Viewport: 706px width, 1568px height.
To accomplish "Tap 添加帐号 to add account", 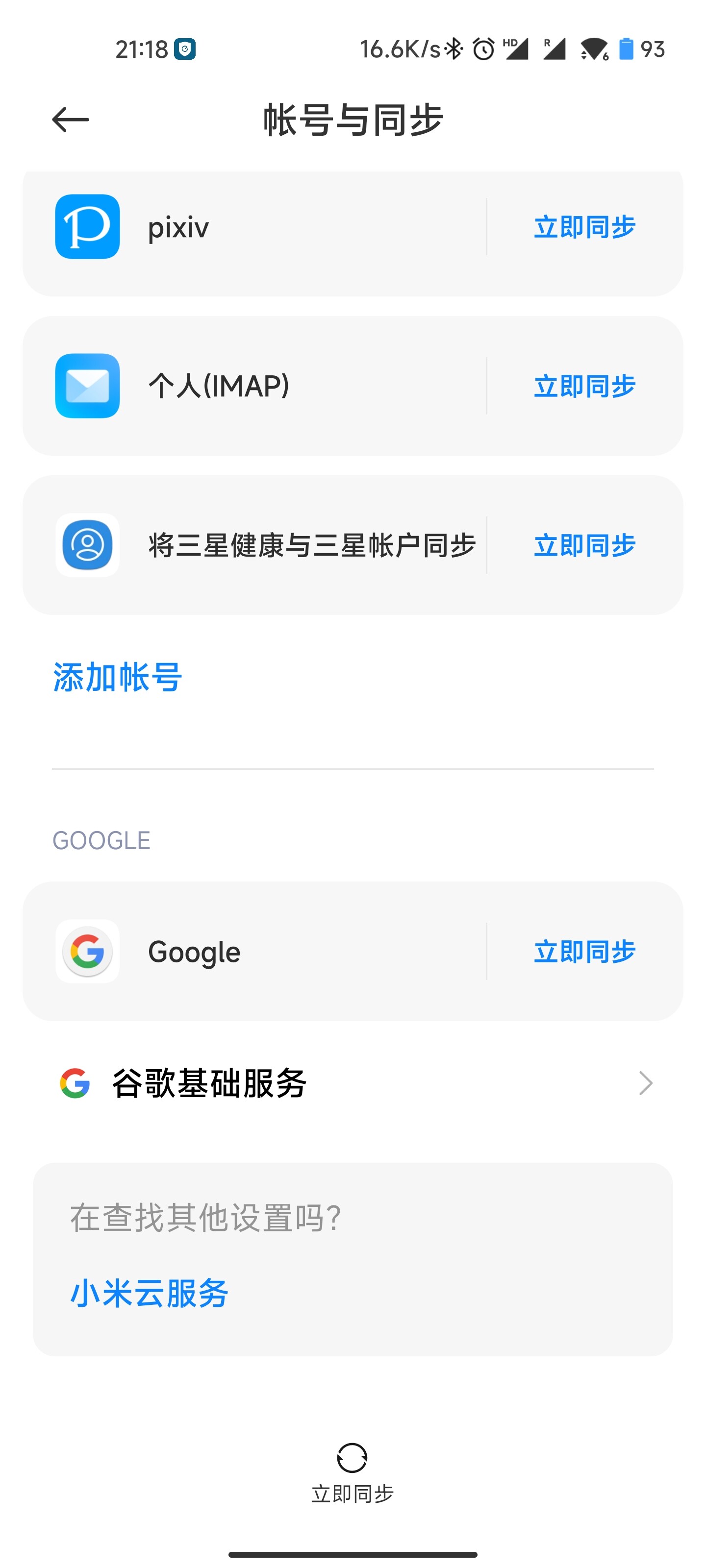I will click(118, 677).
